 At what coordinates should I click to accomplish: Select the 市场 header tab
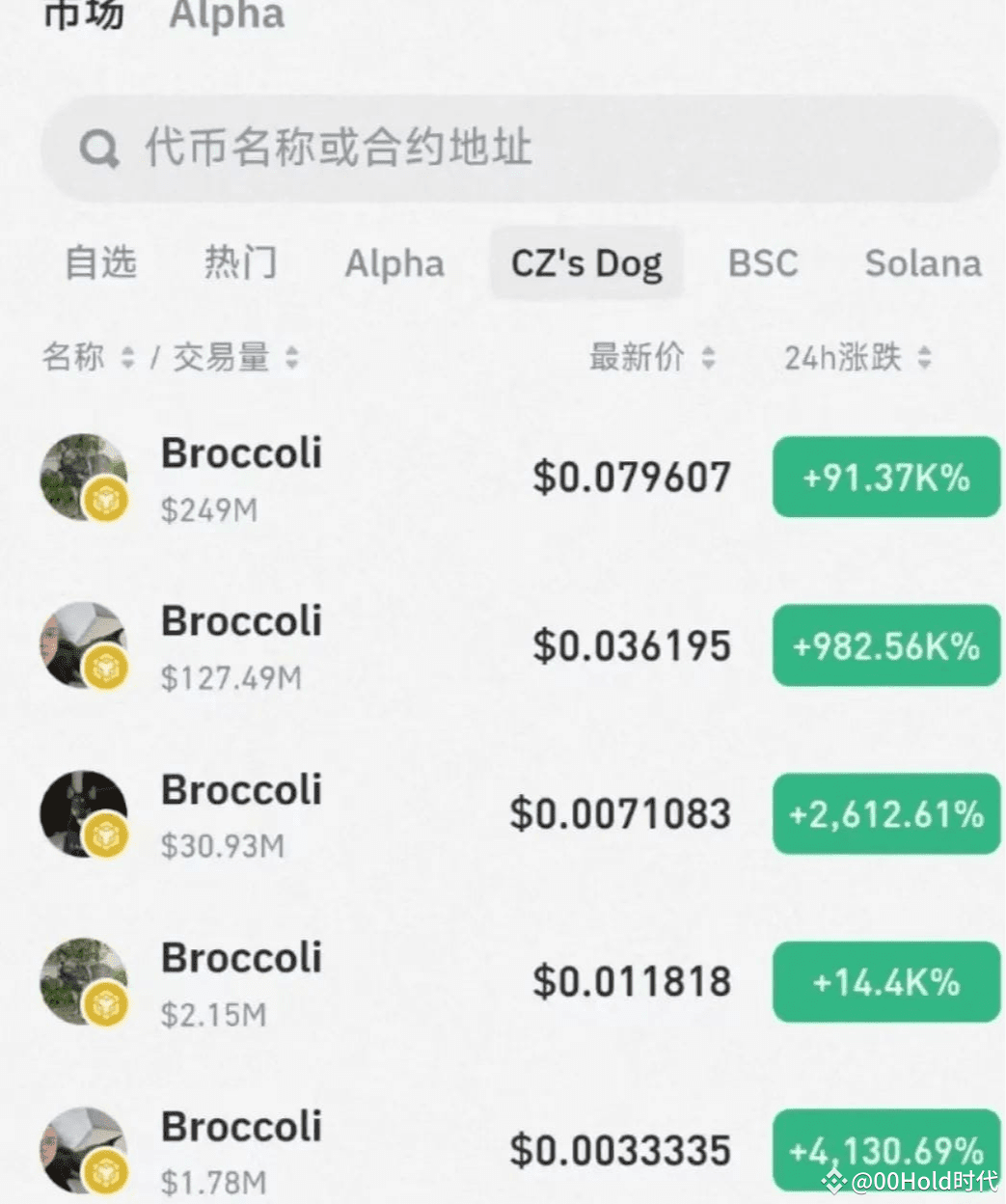[85, 14]
